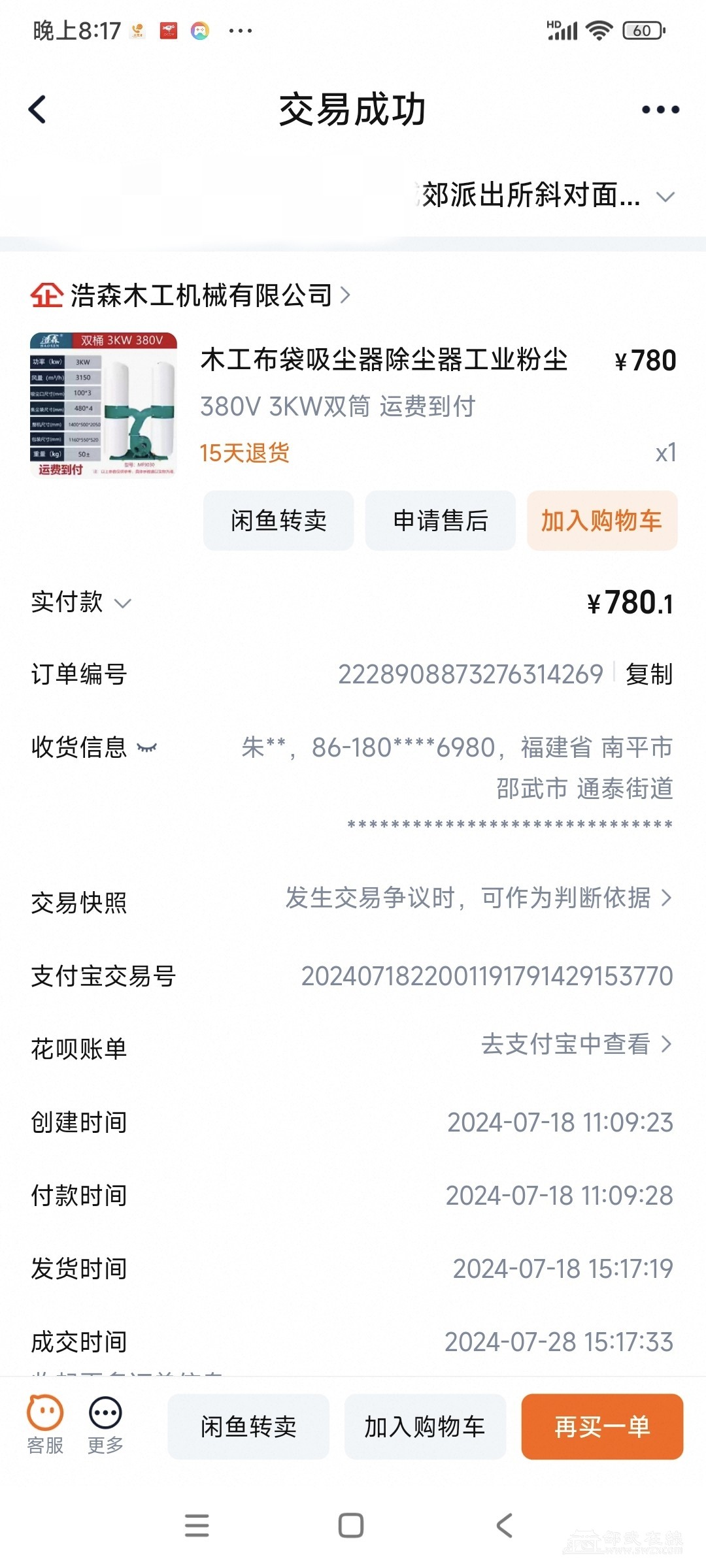Viewport: 706px width, 1568px height.
Task: Go back from the 交易成功 page
Action: point(38,110)
